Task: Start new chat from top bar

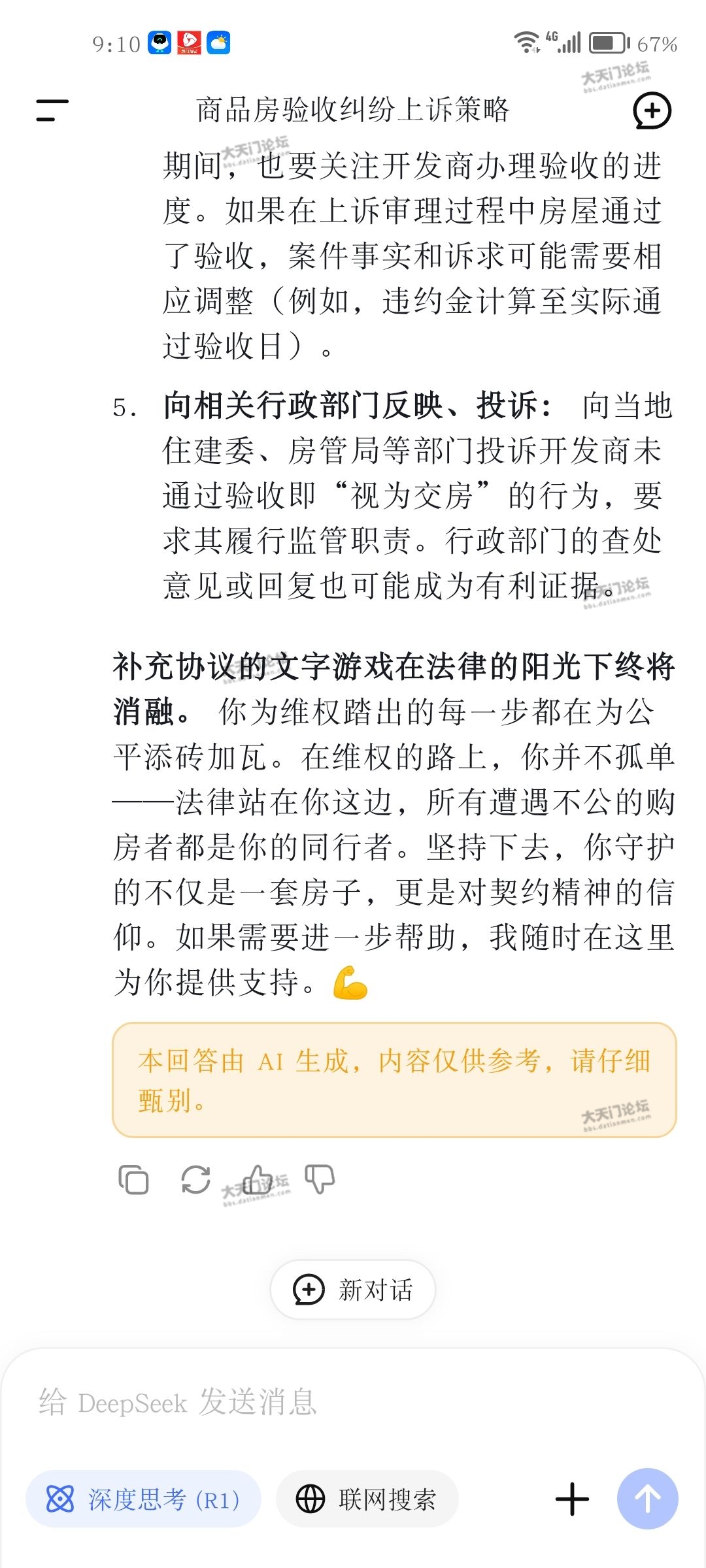Action: tap(652, 110)
